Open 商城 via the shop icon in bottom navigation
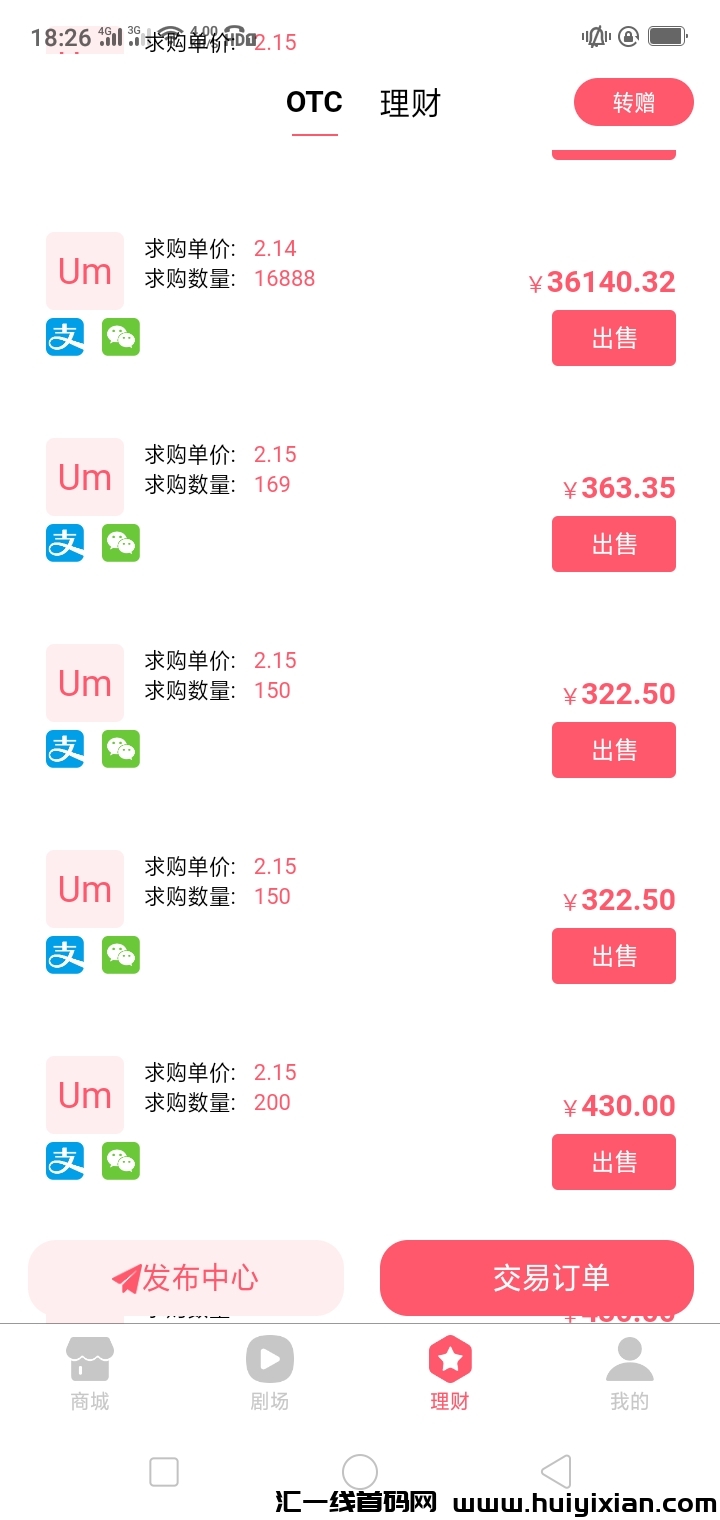 tap(89, 1358)
